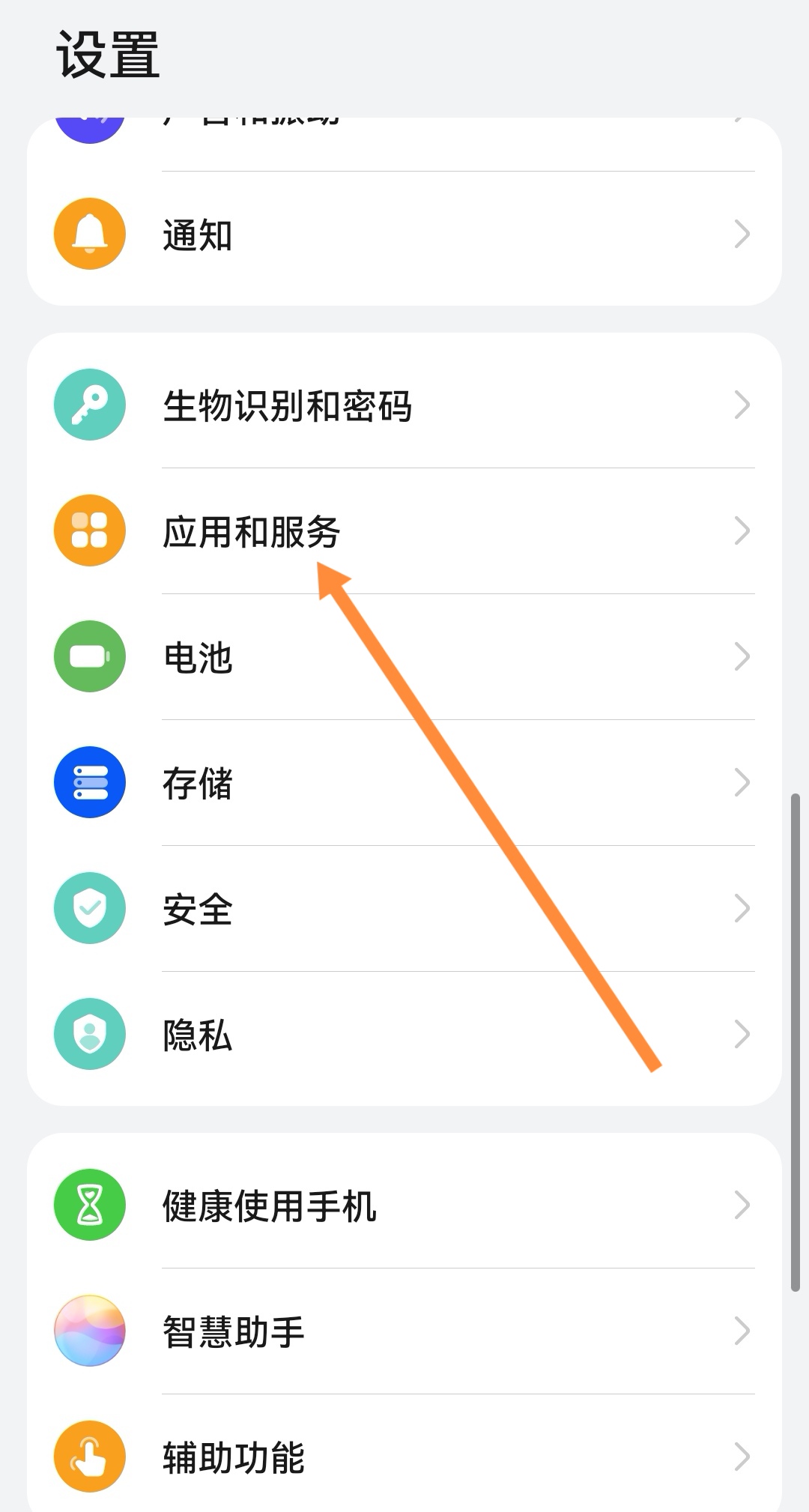
Task: Click the orange notification bell icon
Action: point(89,233)
